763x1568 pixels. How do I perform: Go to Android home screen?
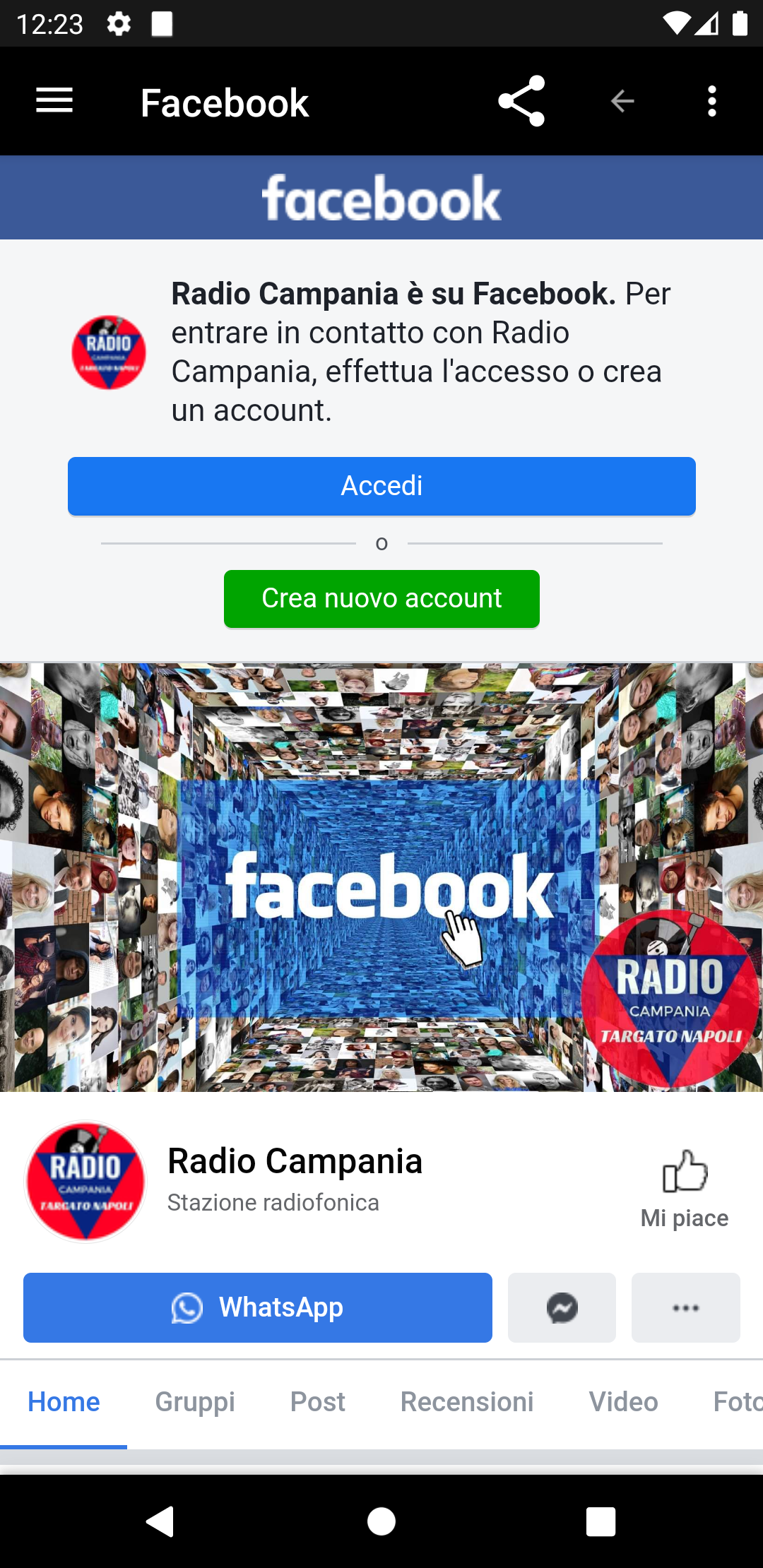(381, 1521)
